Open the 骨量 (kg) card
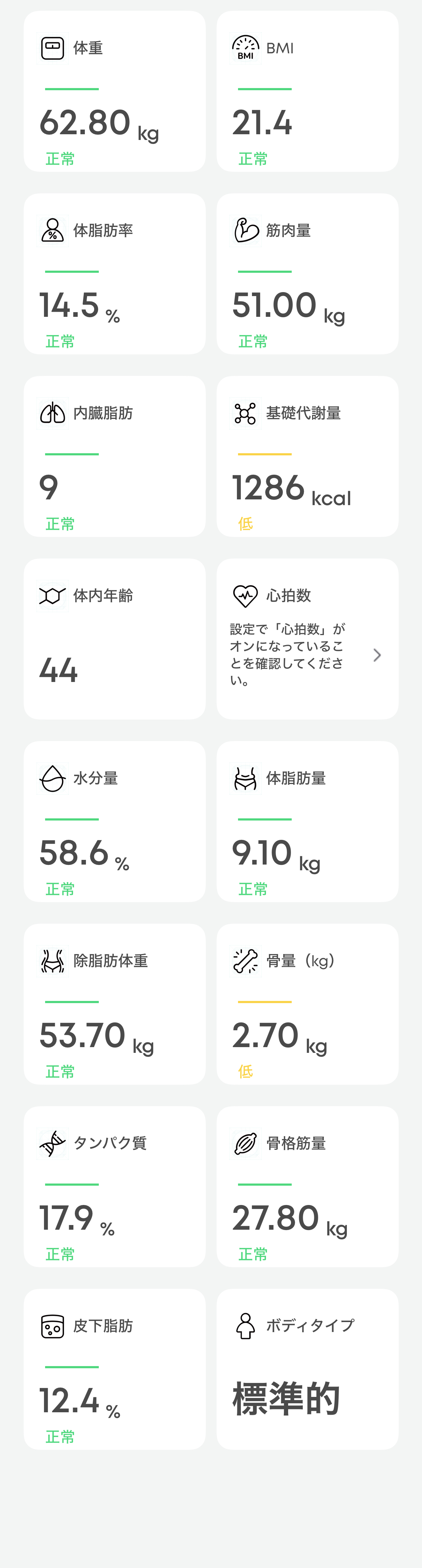This screenshot has width=422, height=1568. [x=307, y=1005]
